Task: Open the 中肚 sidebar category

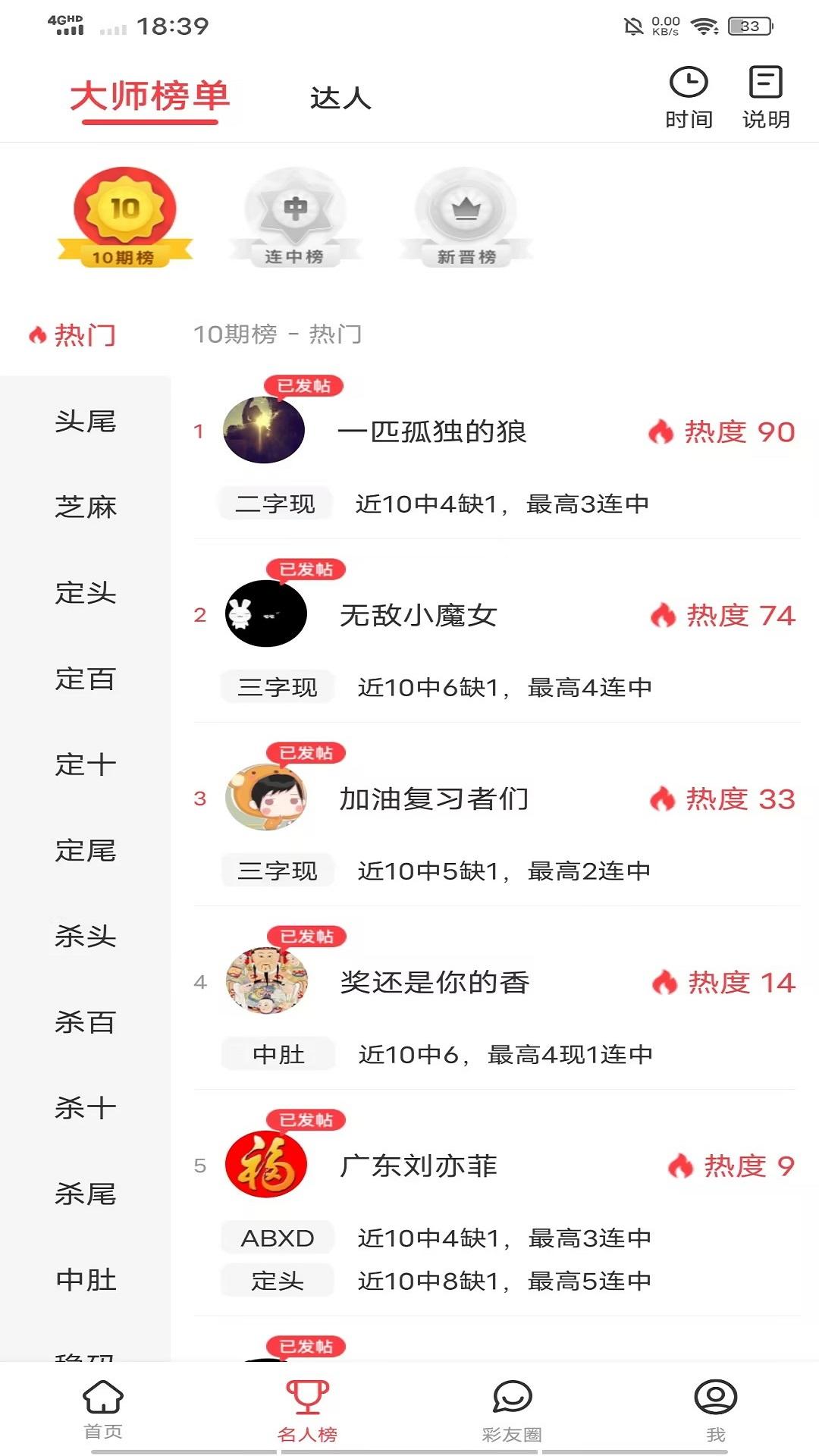Action: [x=86, y=1279]
